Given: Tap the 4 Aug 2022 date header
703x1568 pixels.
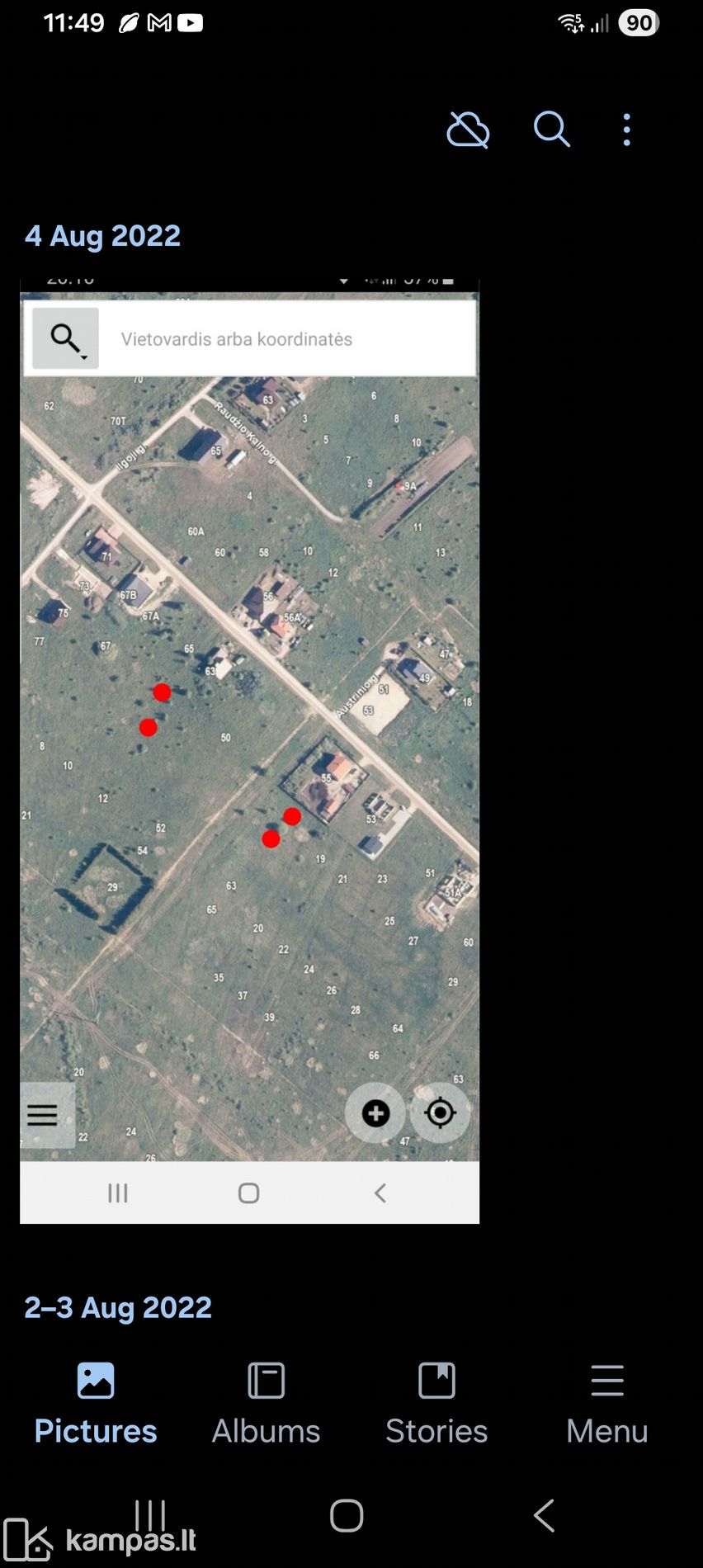Looking at the screenshot, I should coord(102,237).
